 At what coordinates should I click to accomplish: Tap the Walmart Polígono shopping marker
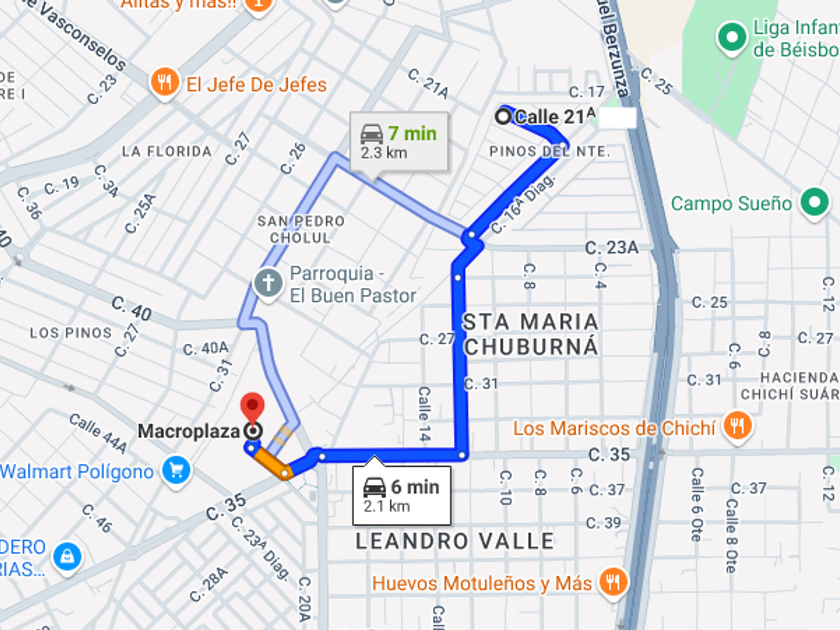[176, 470]
